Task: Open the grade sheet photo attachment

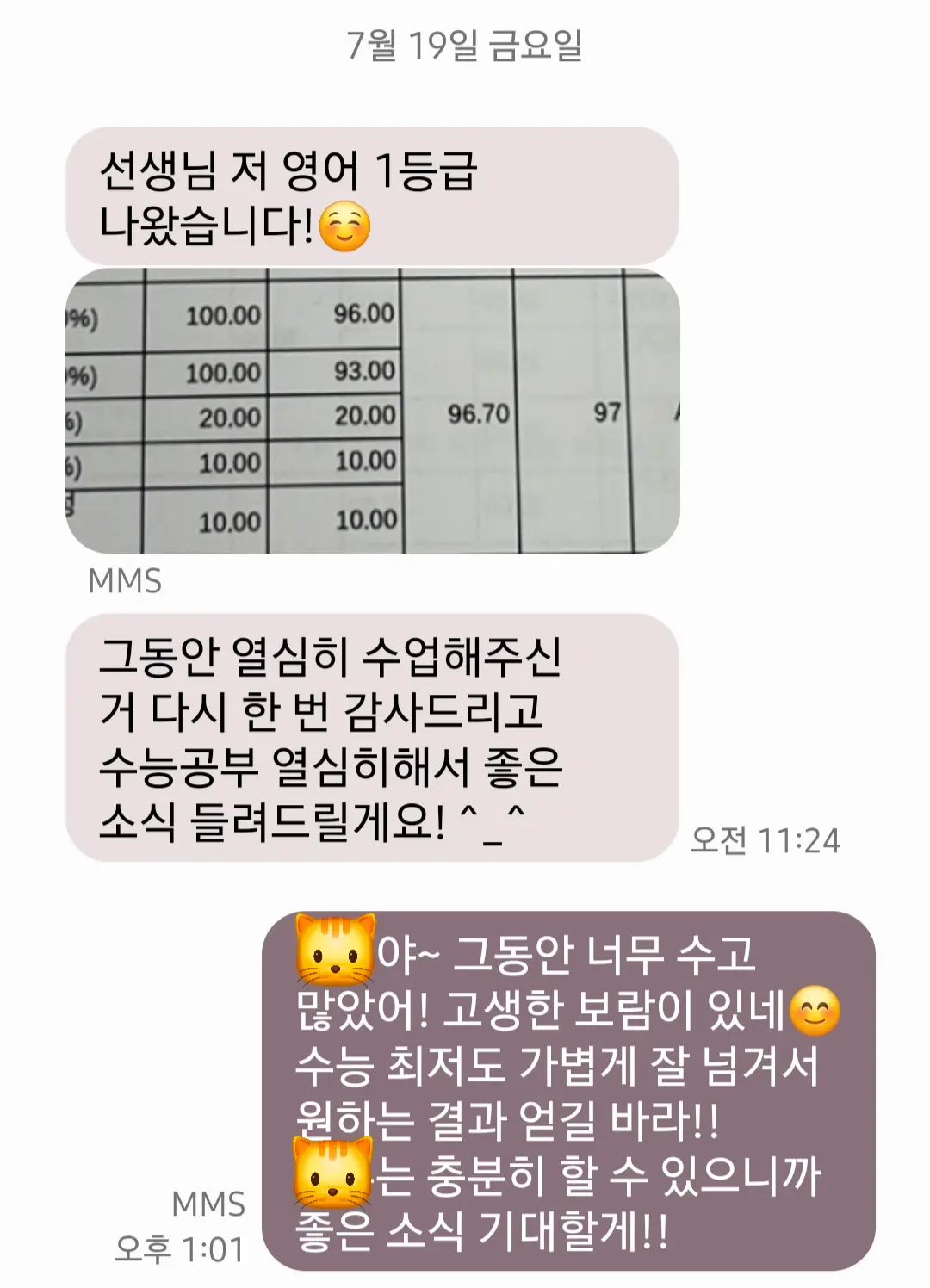Action: click(372, 411)
